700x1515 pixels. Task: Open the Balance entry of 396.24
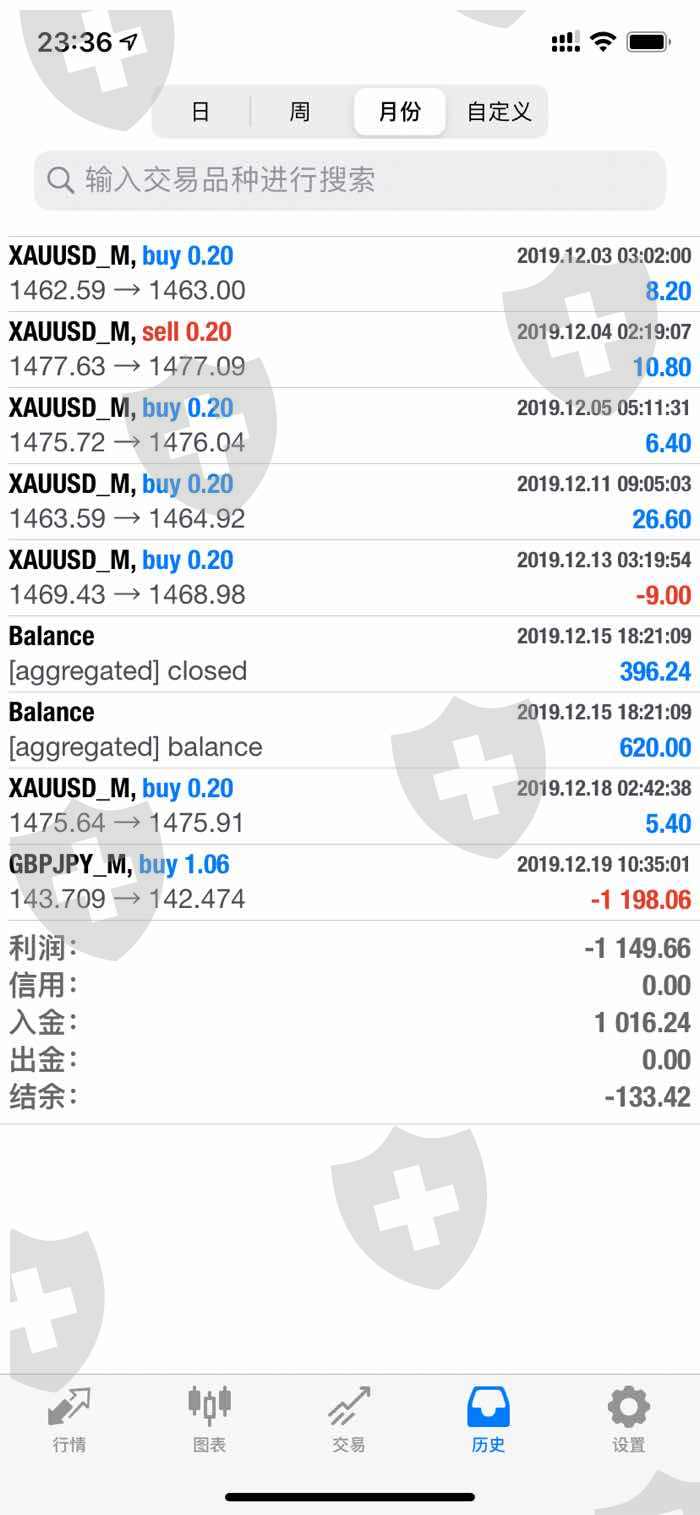point(350,654)
